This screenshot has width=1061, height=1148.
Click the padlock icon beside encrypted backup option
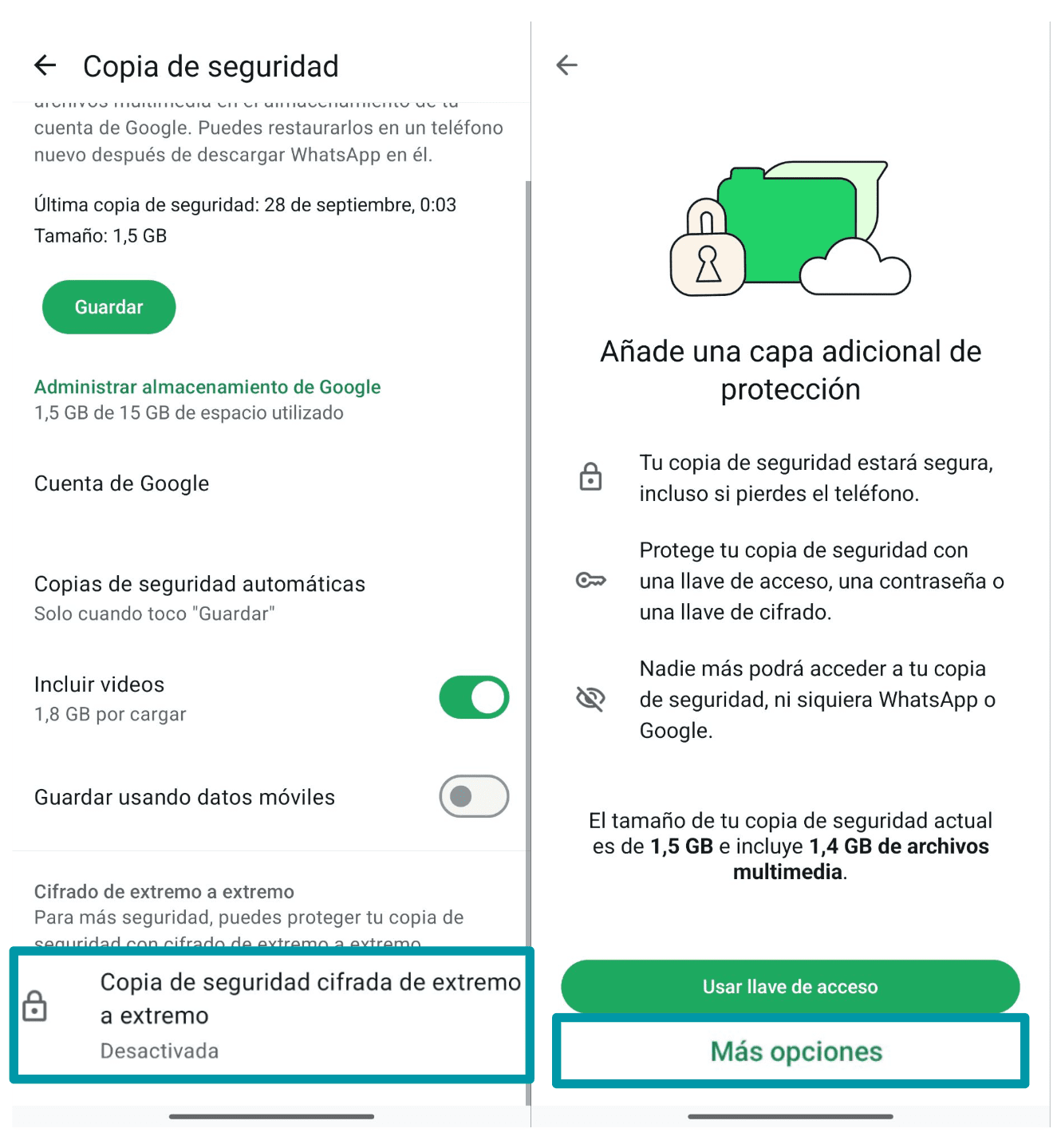(x=37, y=1007)
